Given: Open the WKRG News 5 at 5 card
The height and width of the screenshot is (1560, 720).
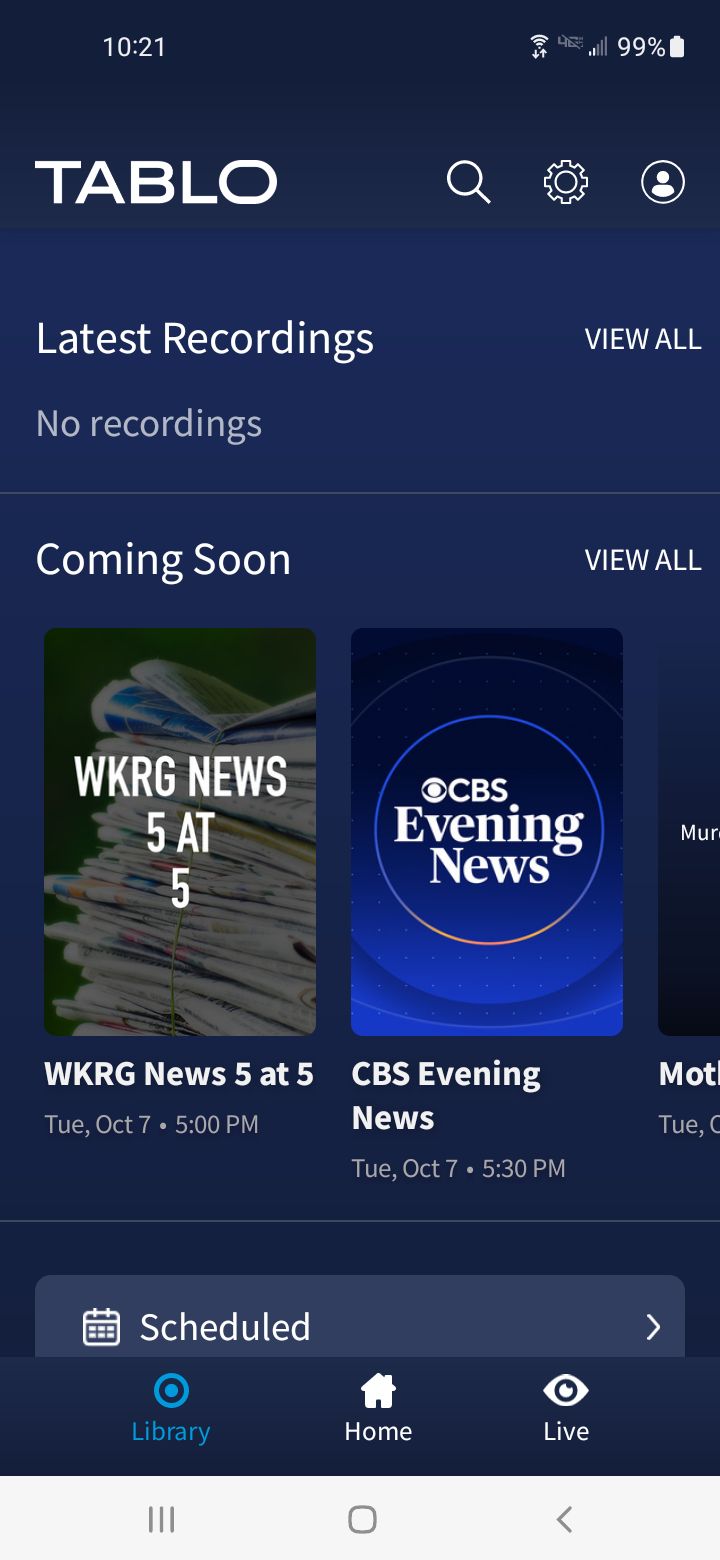Looking at the screenshot, I should tap(180, 832).
